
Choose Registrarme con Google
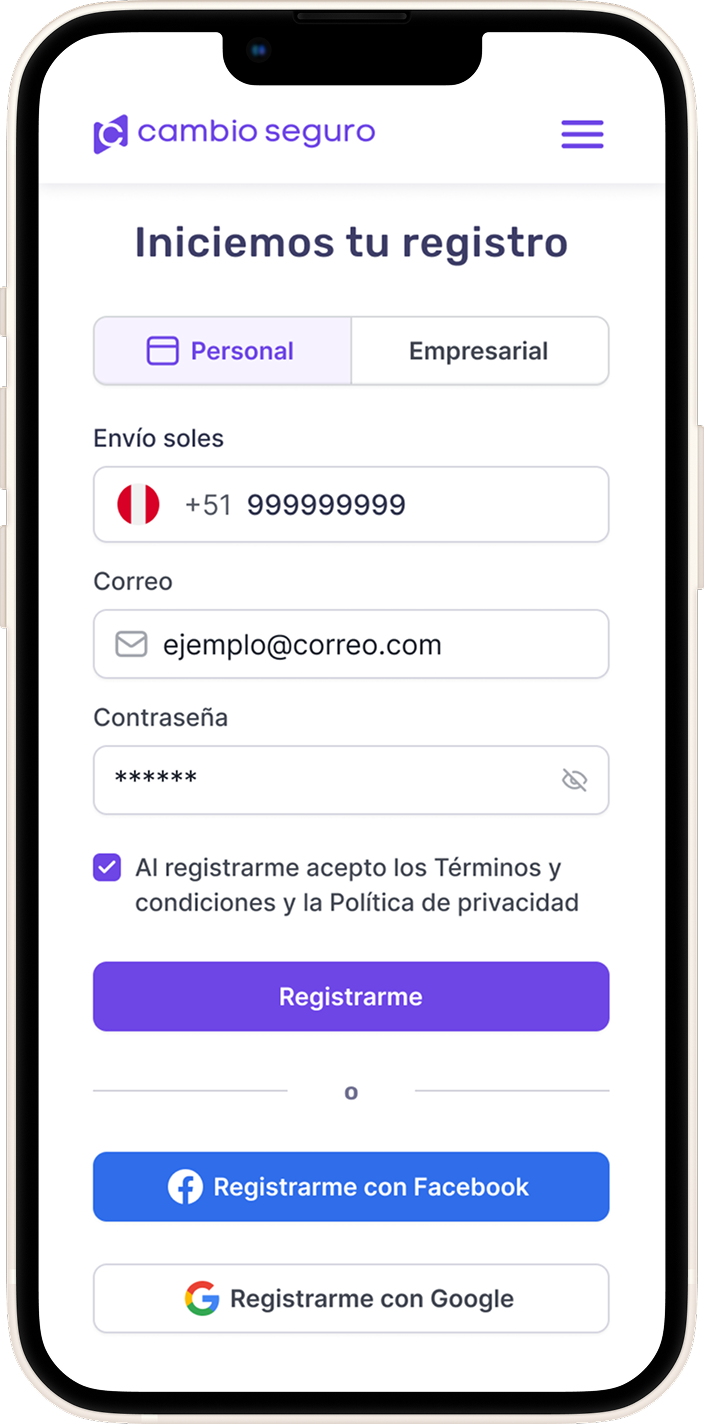[351, 1299]
